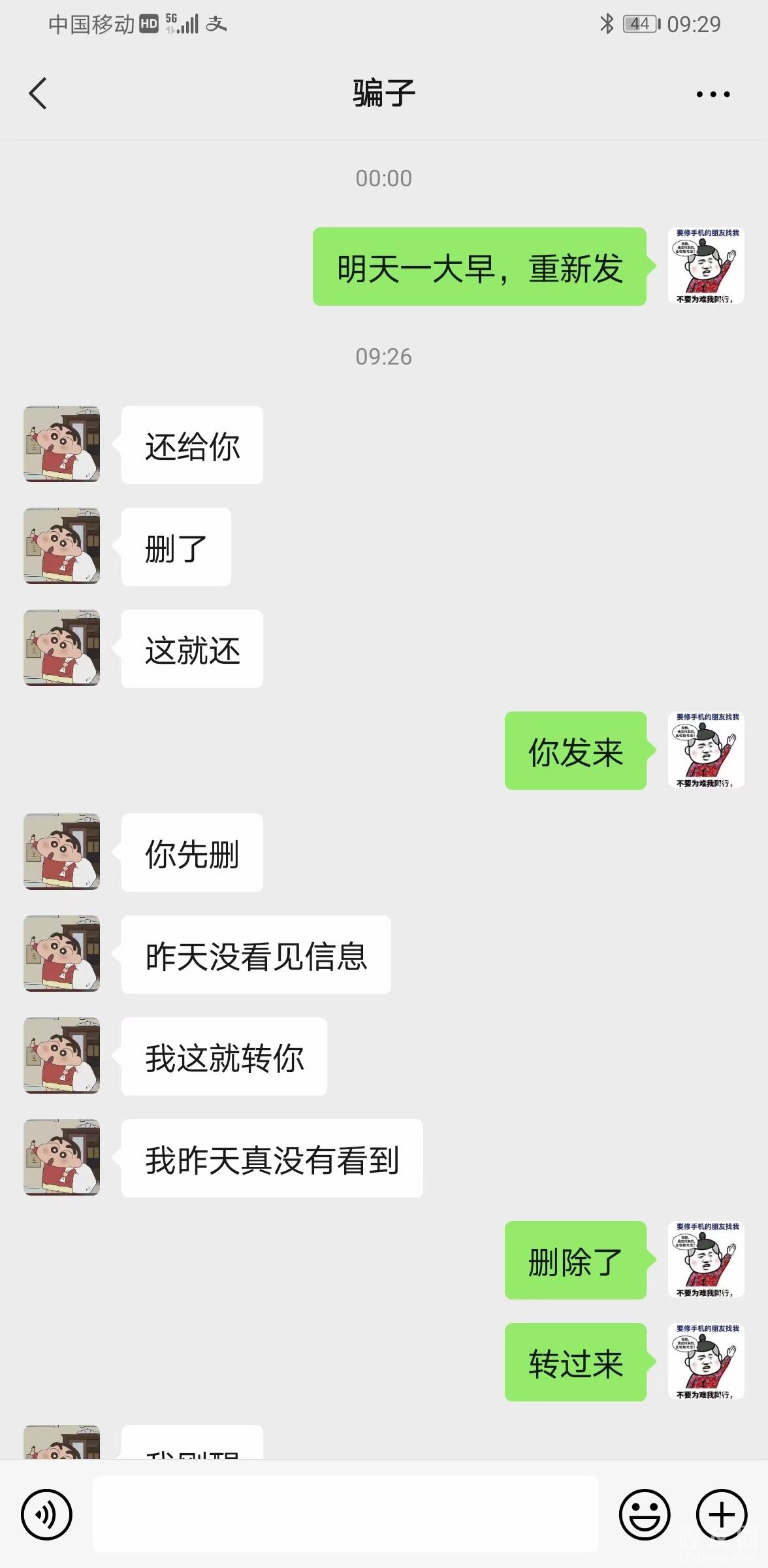
Task: Open the plus attachments menu
Action: (x=722, y=1514)
